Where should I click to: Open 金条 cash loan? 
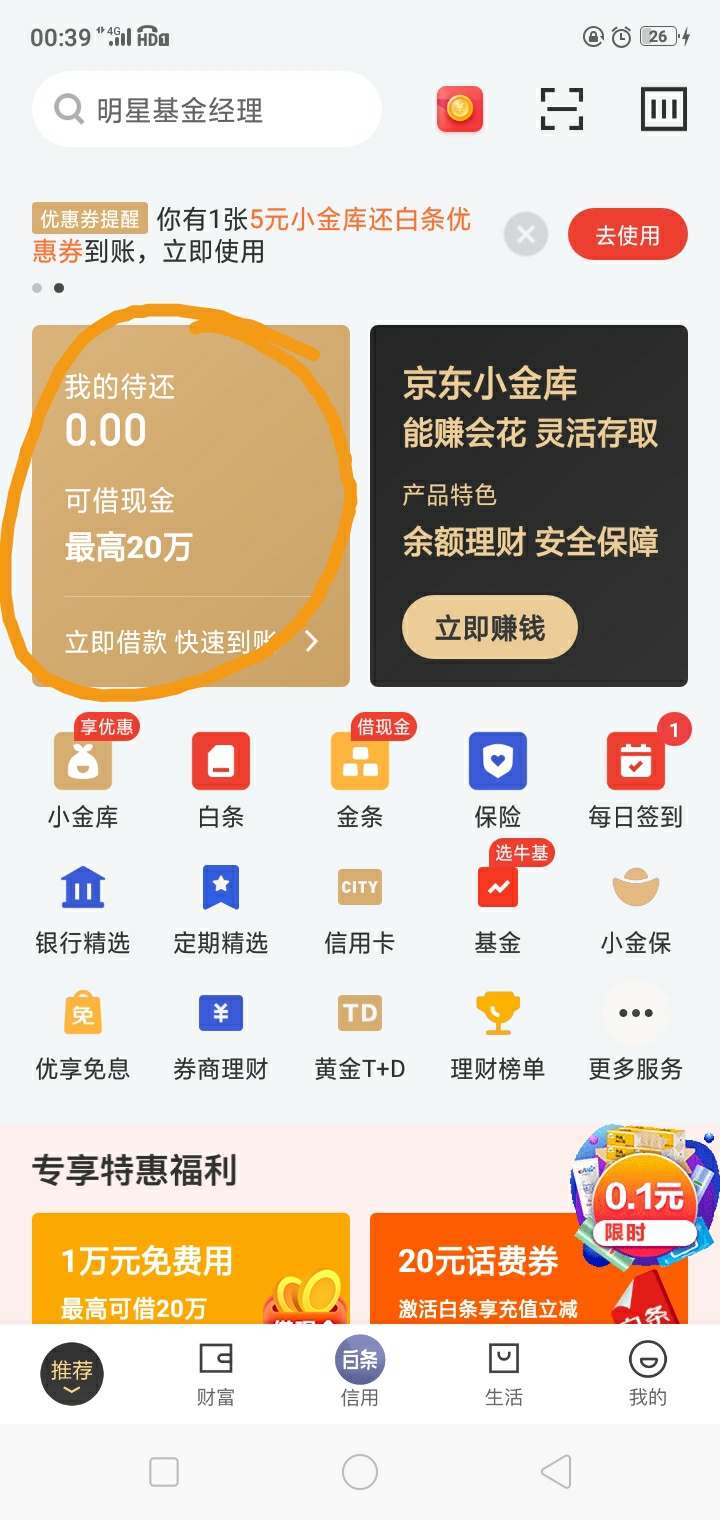pyautogui.click(x=359, y=777)
